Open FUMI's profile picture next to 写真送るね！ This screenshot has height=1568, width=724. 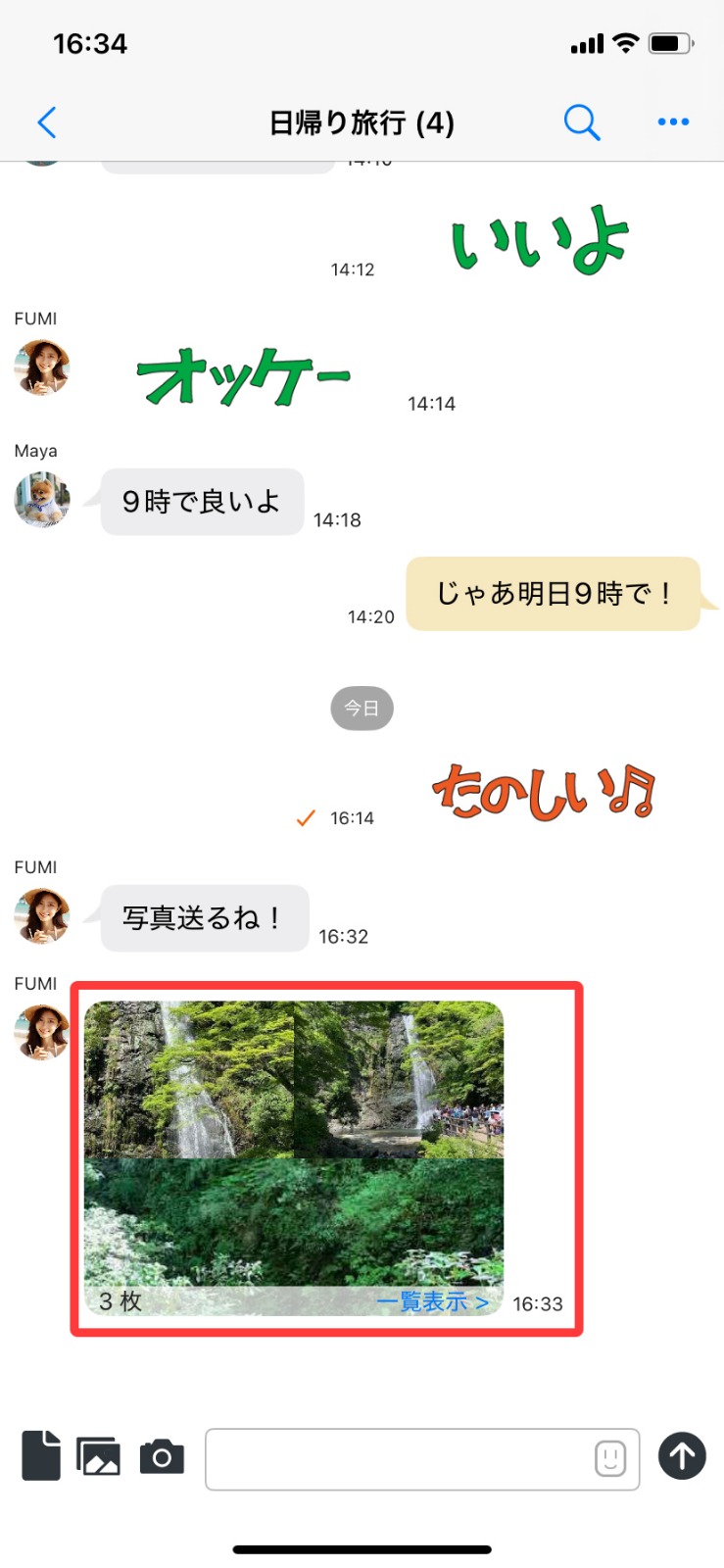42,915
